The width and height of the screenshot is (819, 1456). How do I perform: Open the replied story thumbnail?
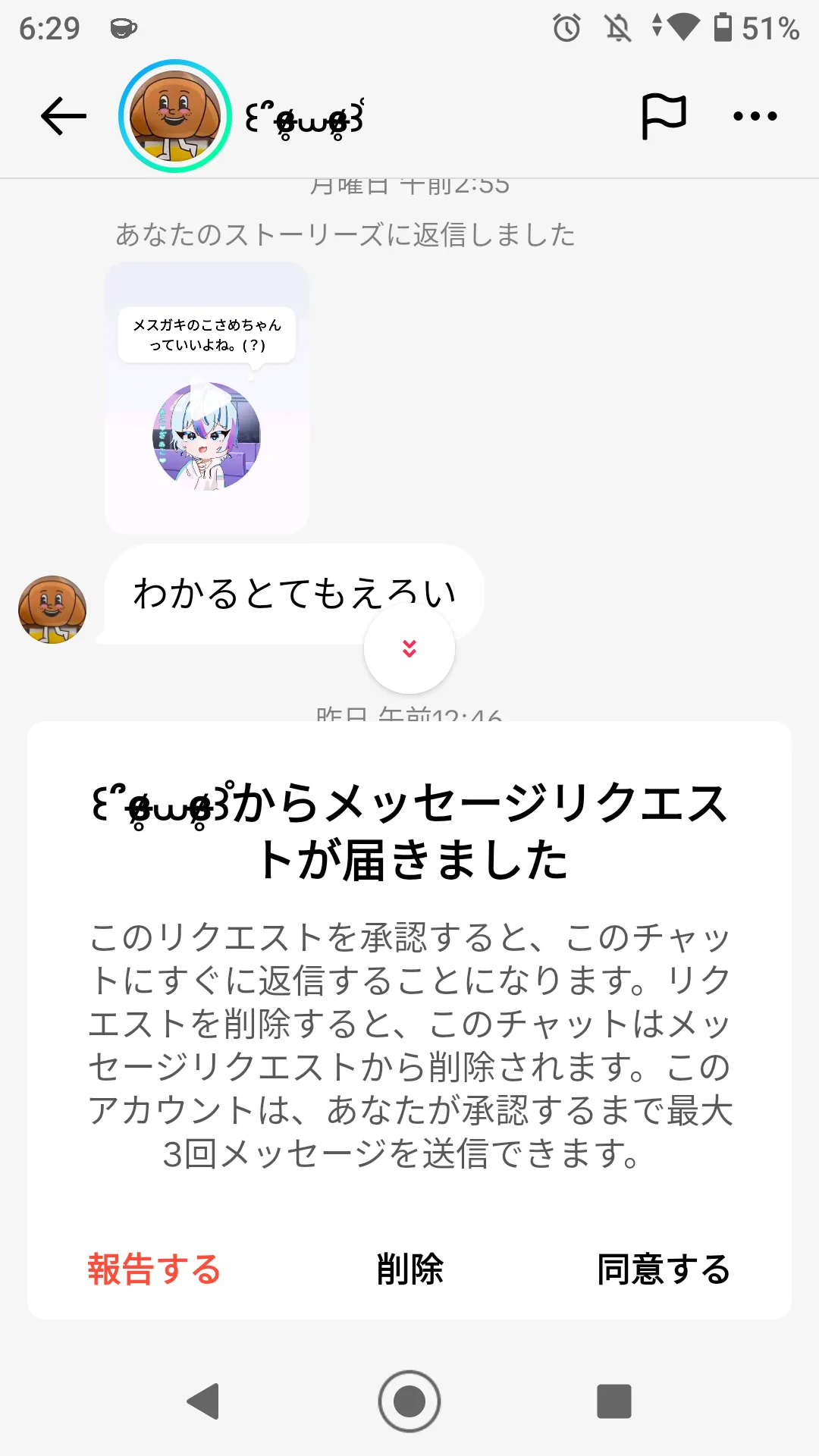(x=207, y=398)
